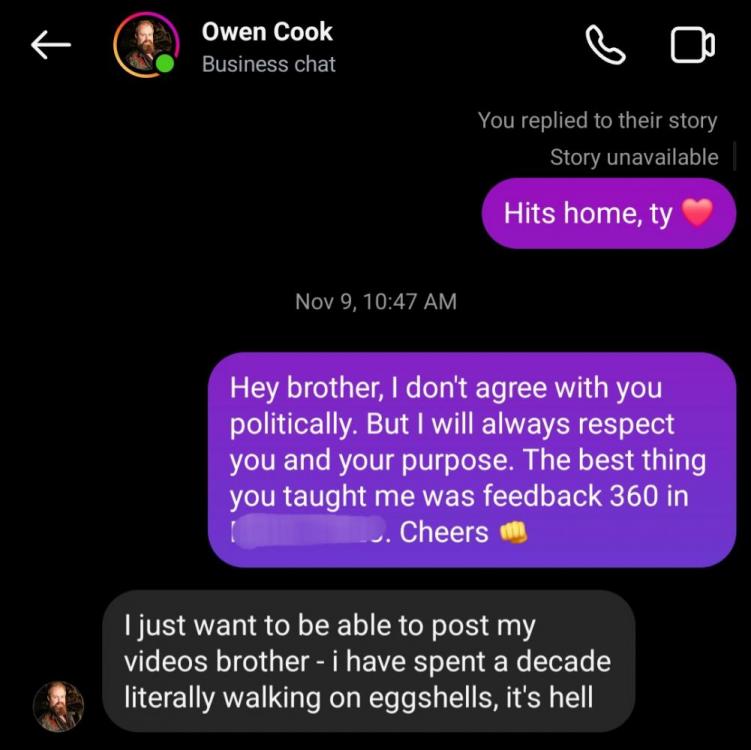Tap Owen Cook's story ring avatar
Viewport: 751px width, 750px height.
tap(145, 46)
